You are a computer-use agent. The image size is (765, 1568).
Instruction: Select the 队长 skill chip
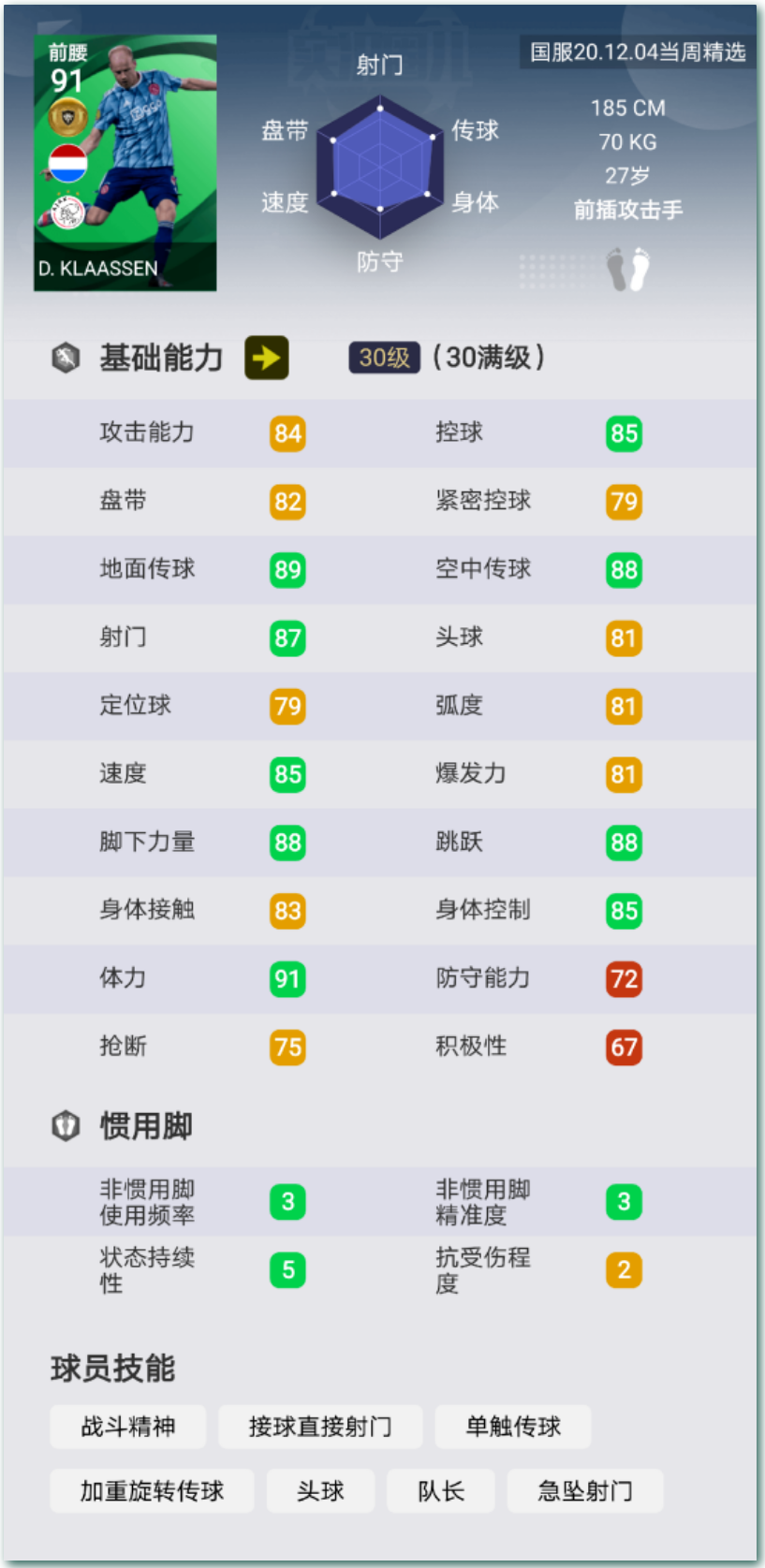click(441, 1491)
